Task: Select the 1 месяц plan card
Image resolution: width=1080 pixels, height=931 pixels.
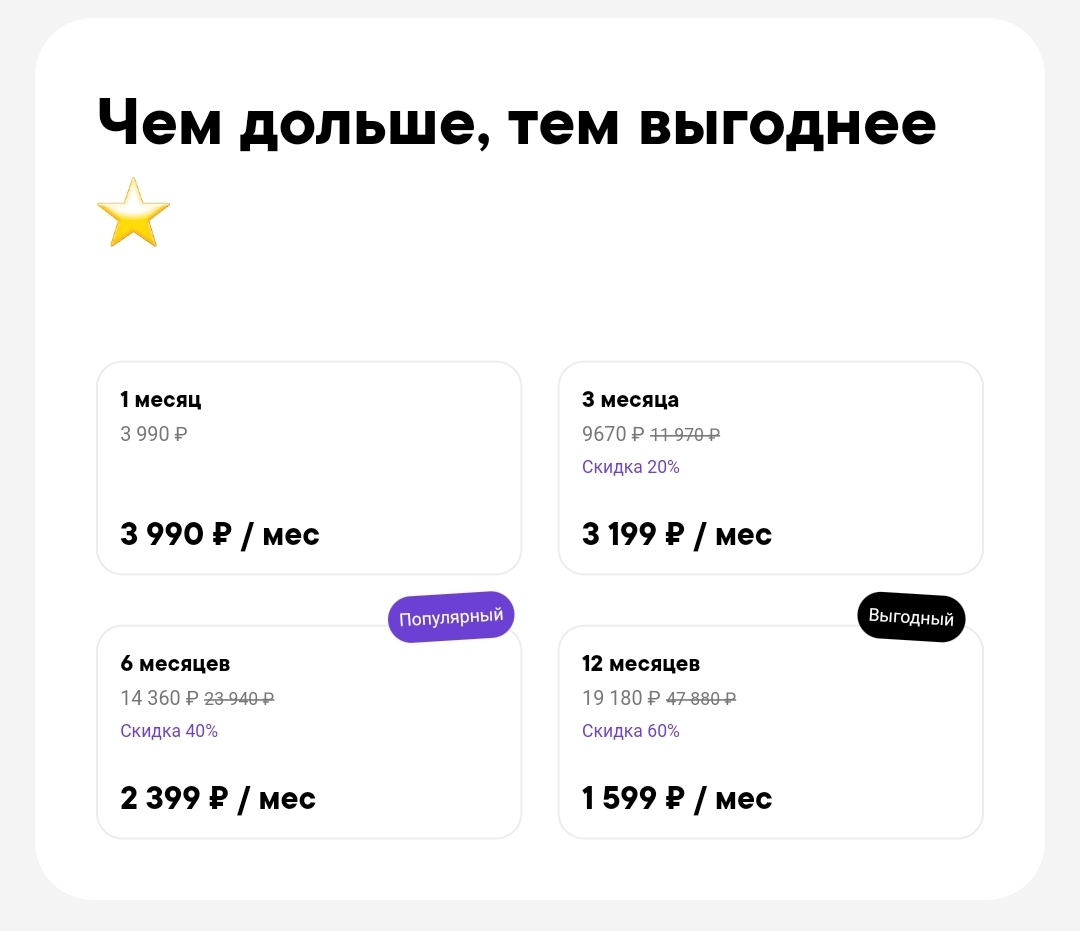Action: click(309, 468)
